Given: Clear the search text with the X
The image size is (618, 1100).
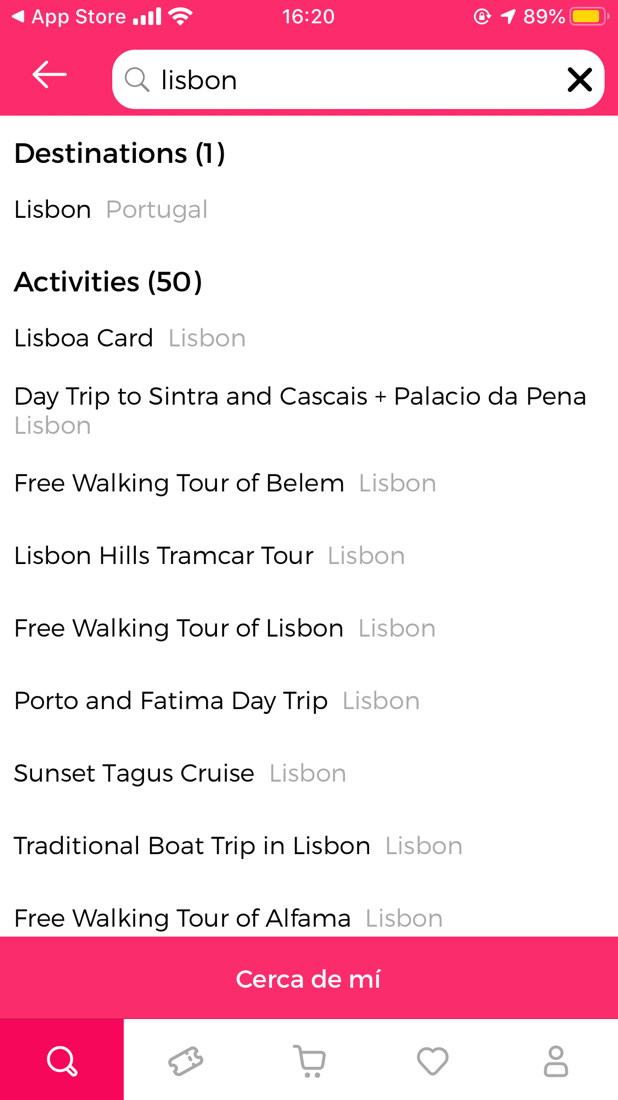Looking at the screenshot, I should coord(579,80).
